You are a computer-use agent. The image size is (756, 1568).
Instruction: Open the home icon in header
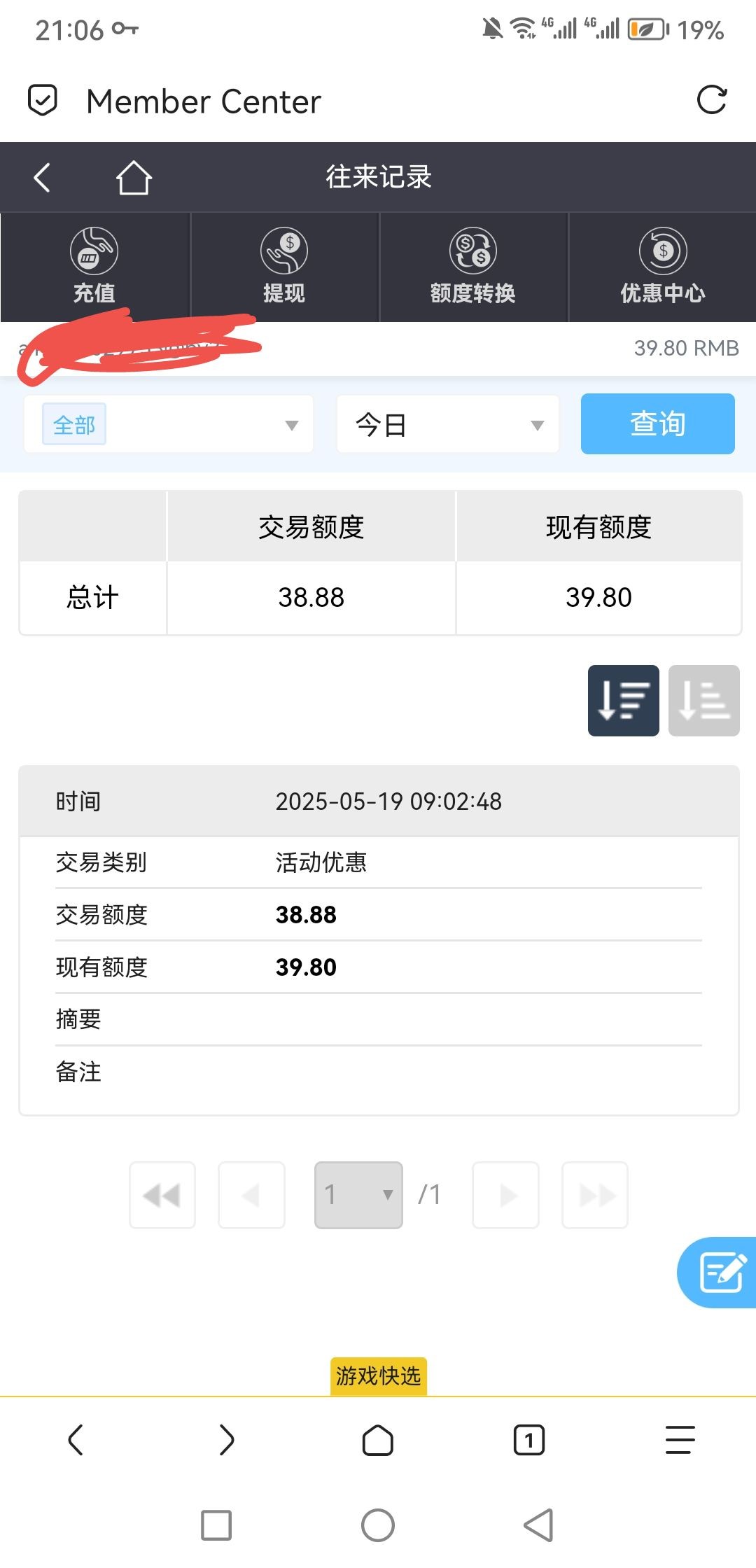pos(134,177)
